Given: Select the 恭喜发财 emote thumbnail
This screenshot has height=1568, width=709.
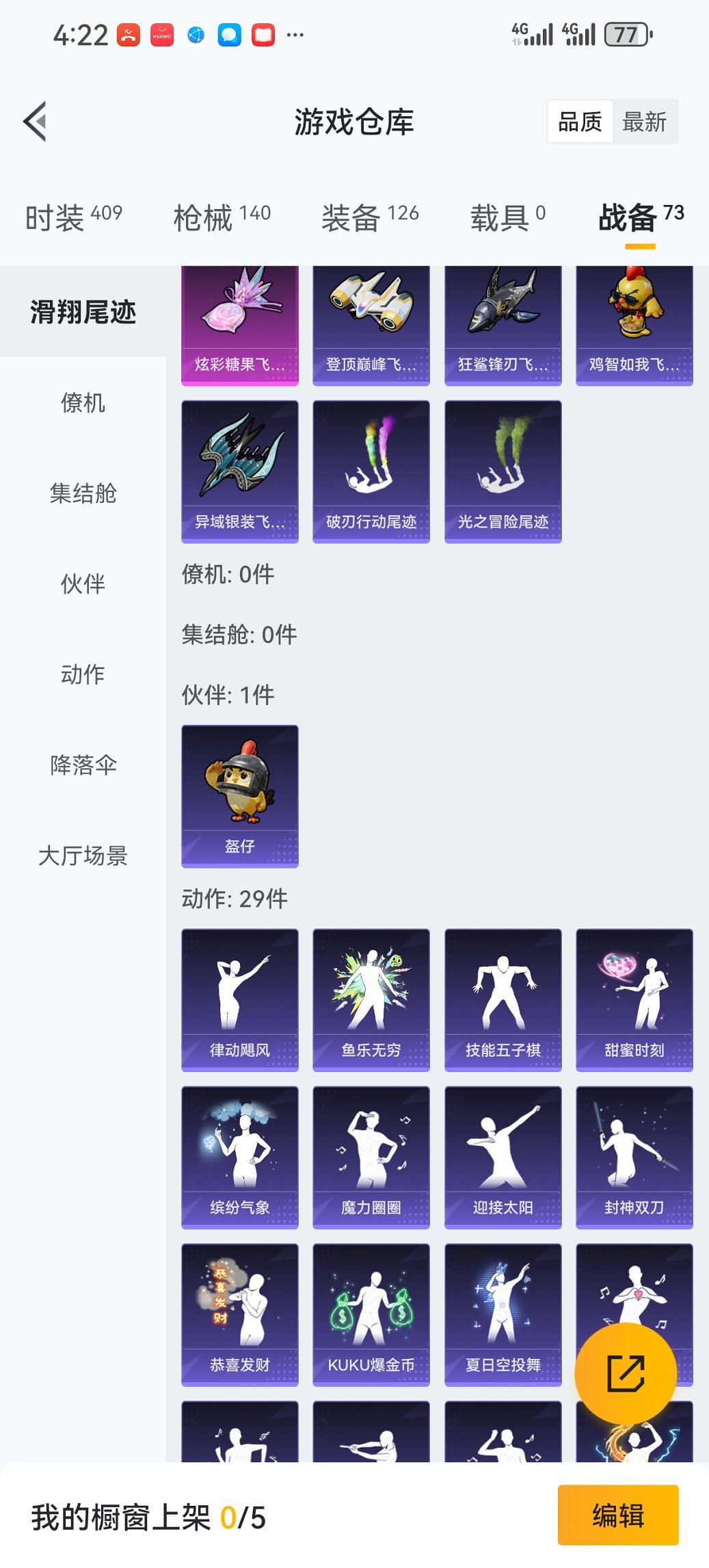Looking at the screenshot, I should (x=239, y=1315).
